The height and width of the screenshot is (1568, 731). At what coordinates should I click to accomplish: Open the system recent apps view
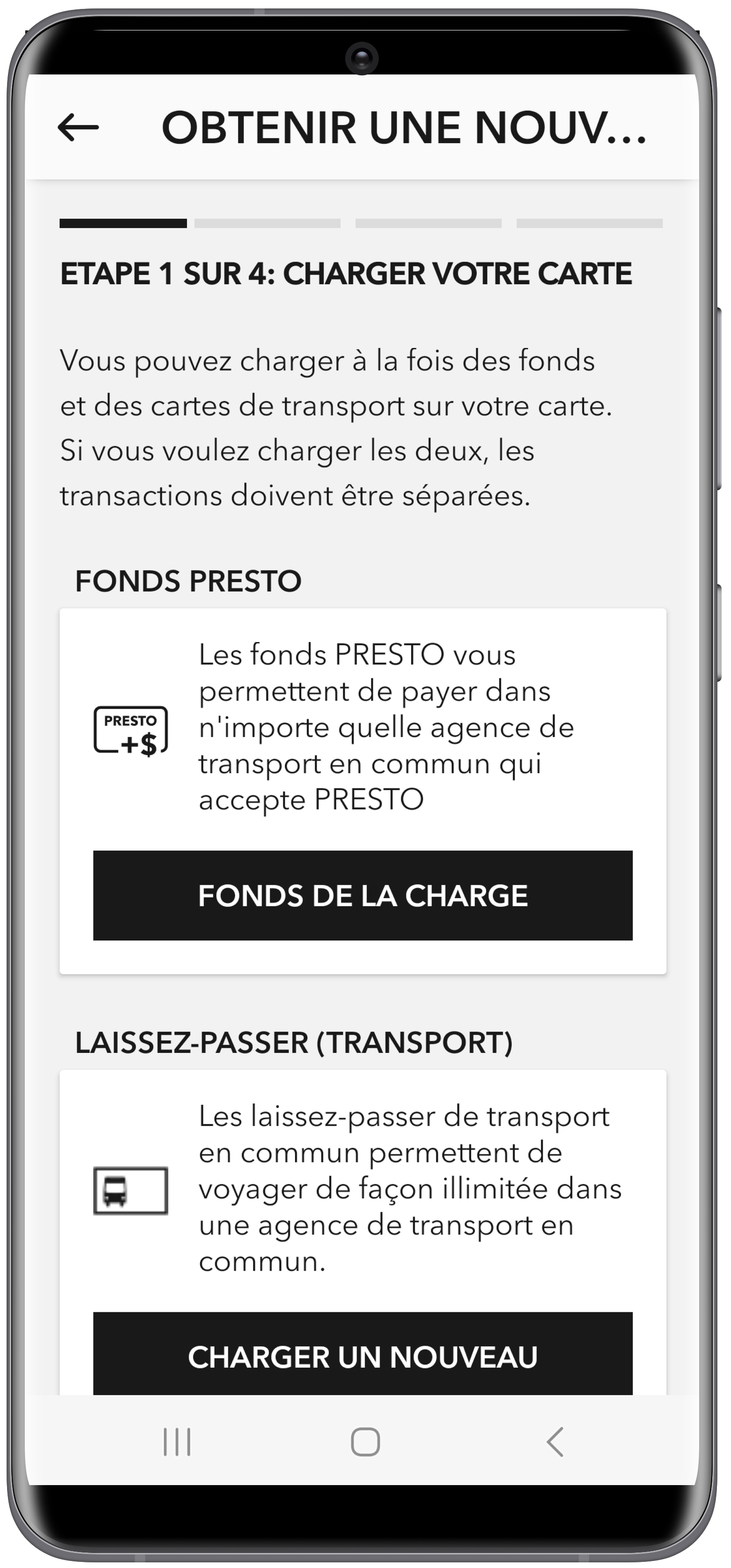pyautogui.click(x=177, y=1442)
